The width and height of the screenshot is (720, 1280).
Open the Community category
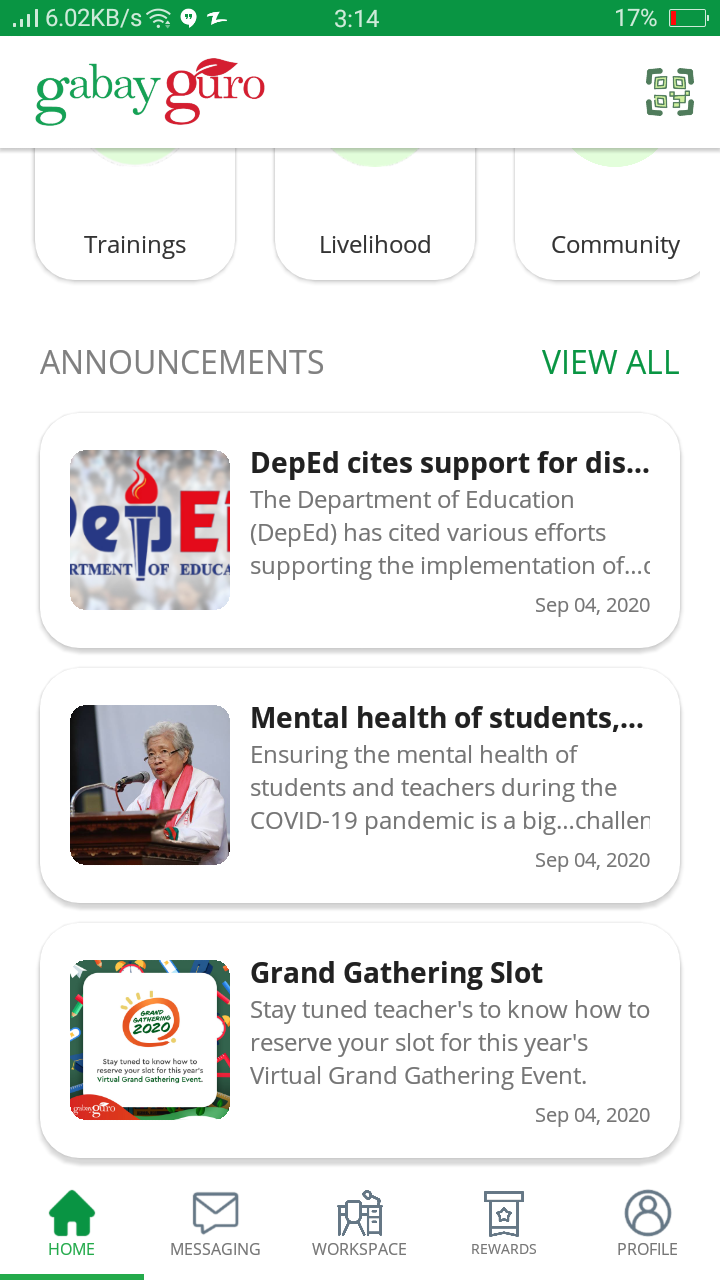pos(612,230)
